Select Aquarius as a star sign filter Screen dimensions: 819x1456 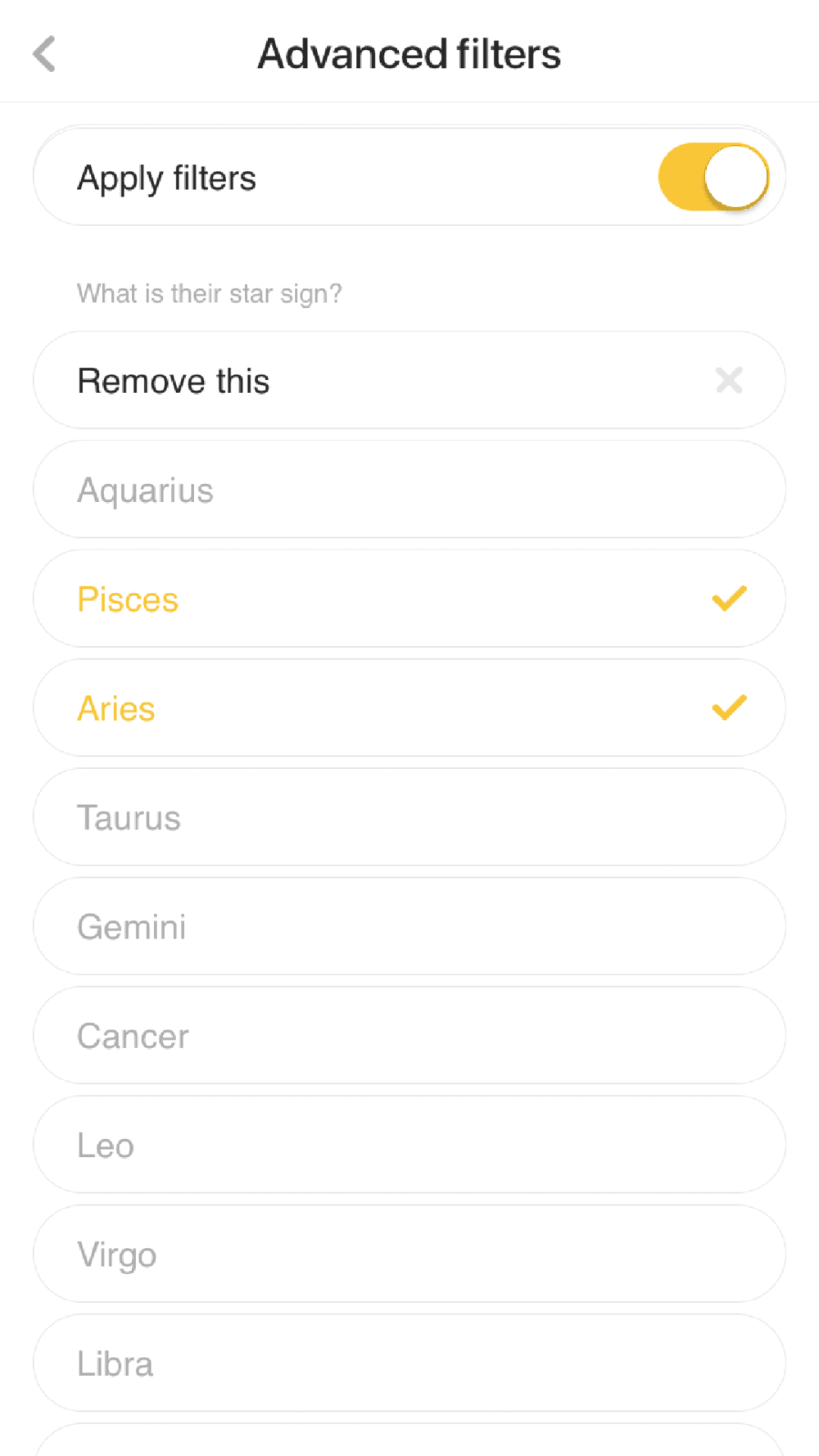pos(409,489)
